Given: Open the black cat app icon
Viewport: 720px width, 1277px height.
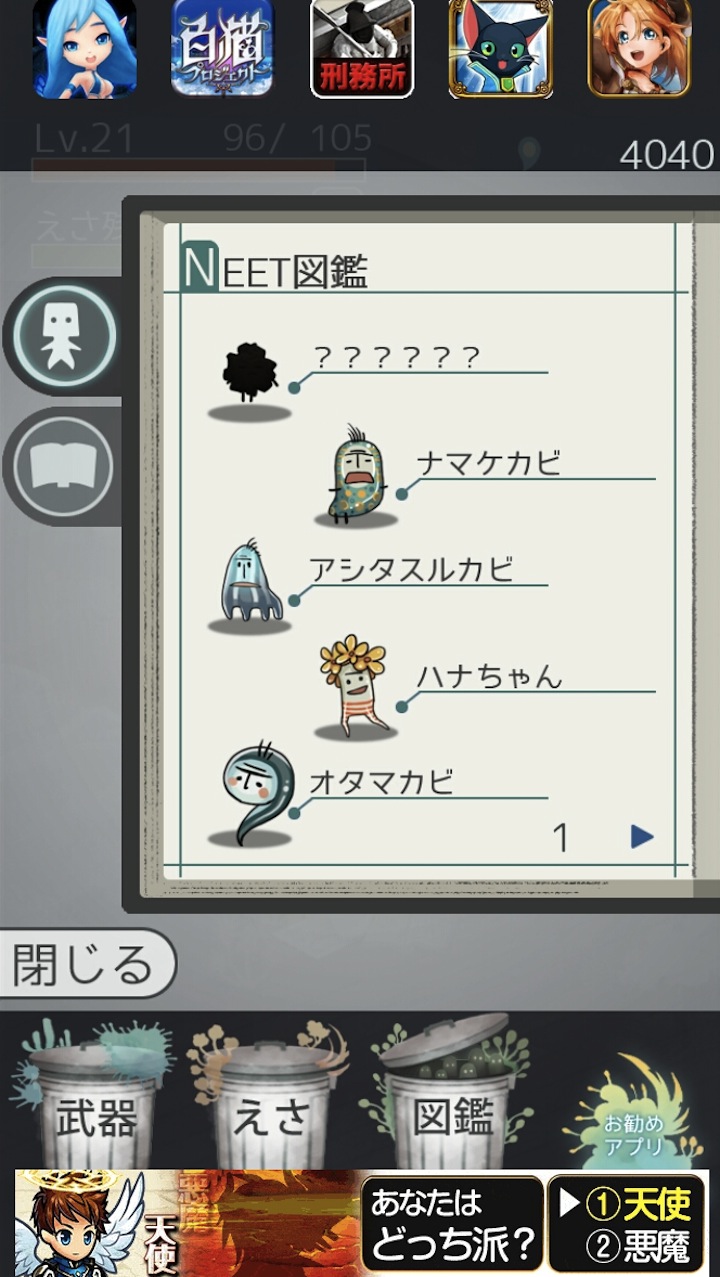Looking at the screenshot, I should pos(500,48).
